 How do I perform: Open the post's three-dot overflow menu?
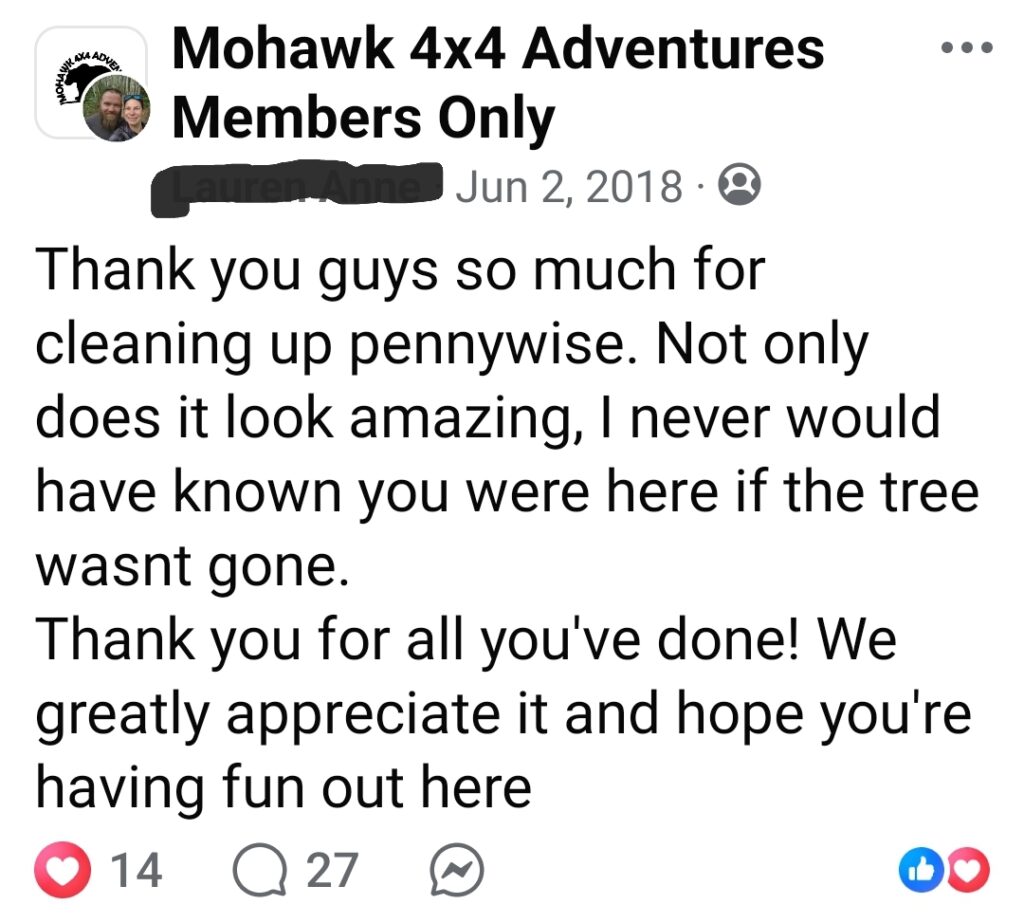click(x=967, y=47)
